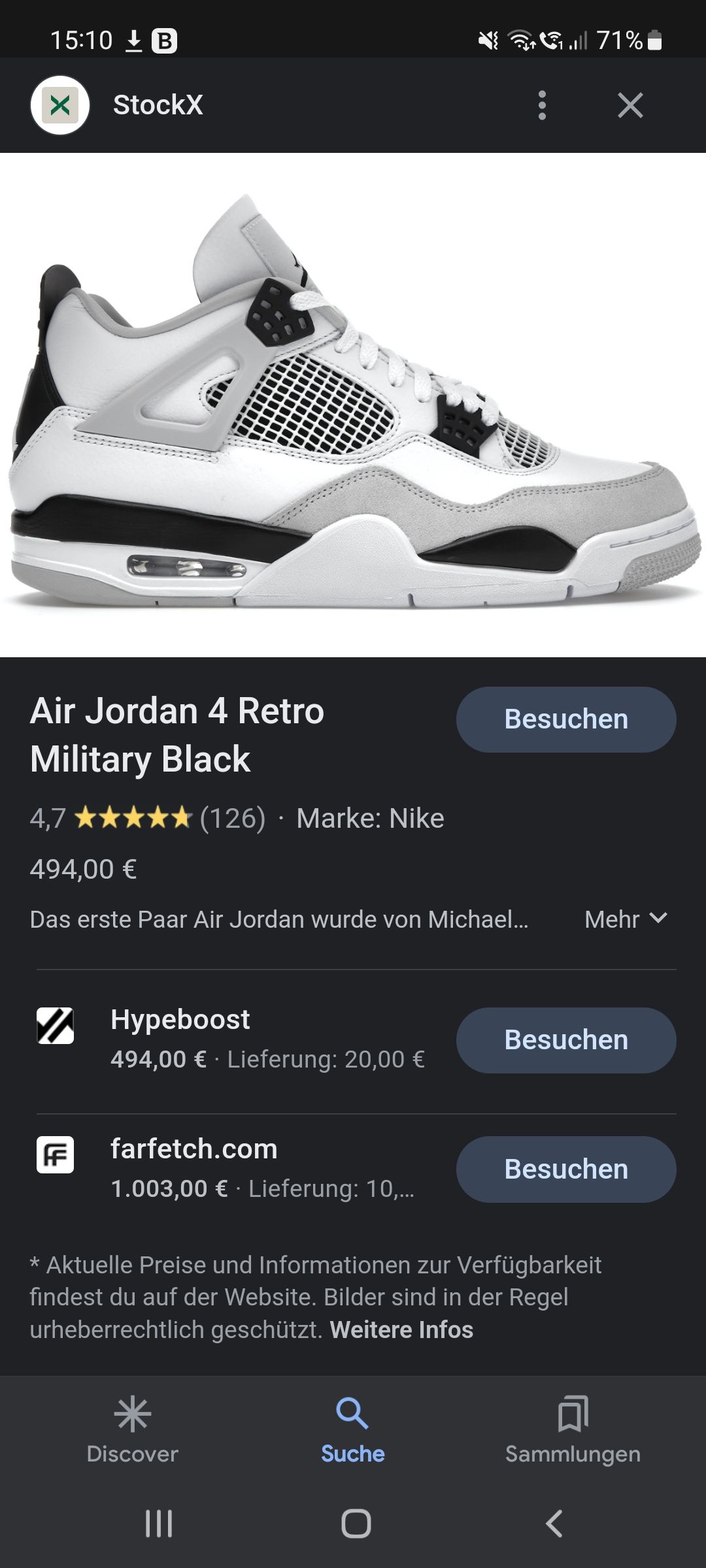Tap the system back button
Screen dimensions: 706x1568
pyautogui.click(x=554, y=1524)
